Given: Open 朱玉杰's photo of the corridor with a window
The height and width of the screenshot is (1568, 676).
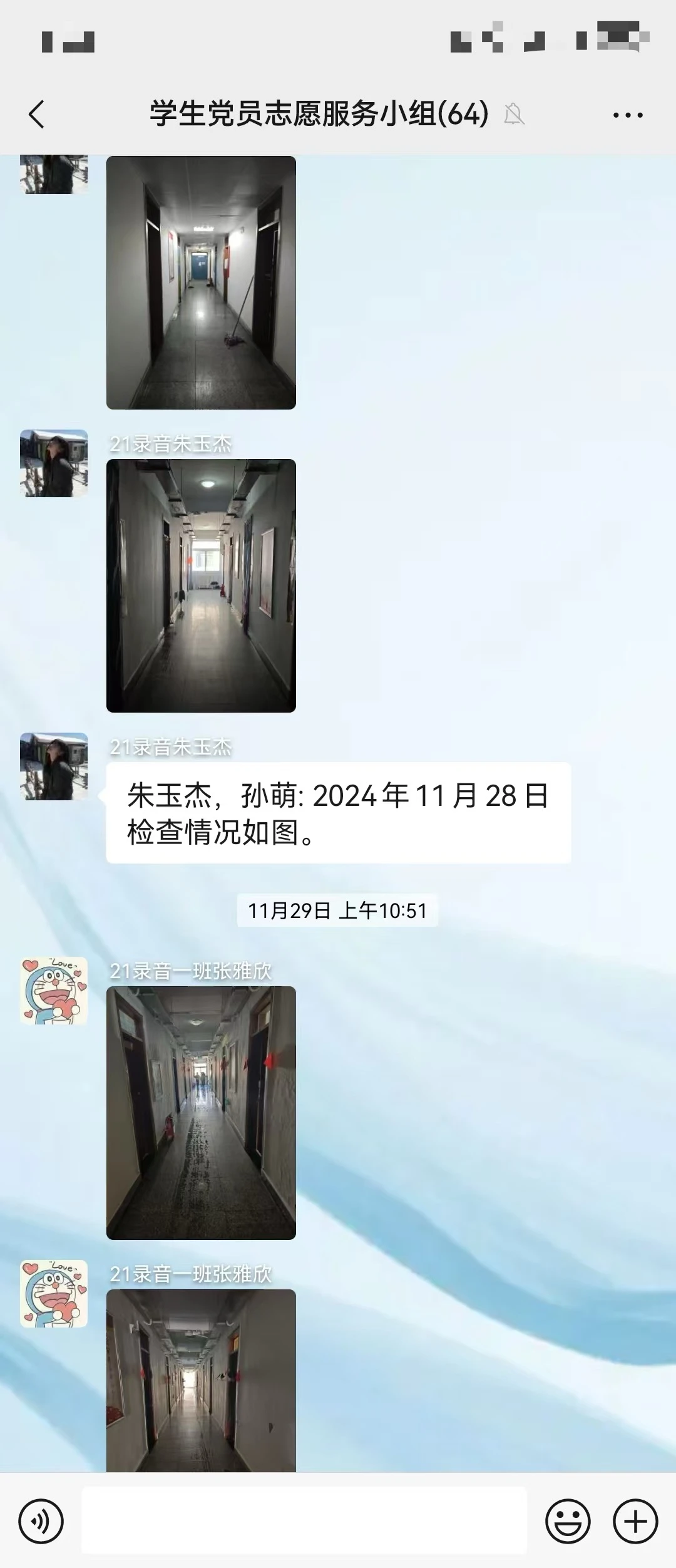Looking at the screenshot, I should (201, 585).
